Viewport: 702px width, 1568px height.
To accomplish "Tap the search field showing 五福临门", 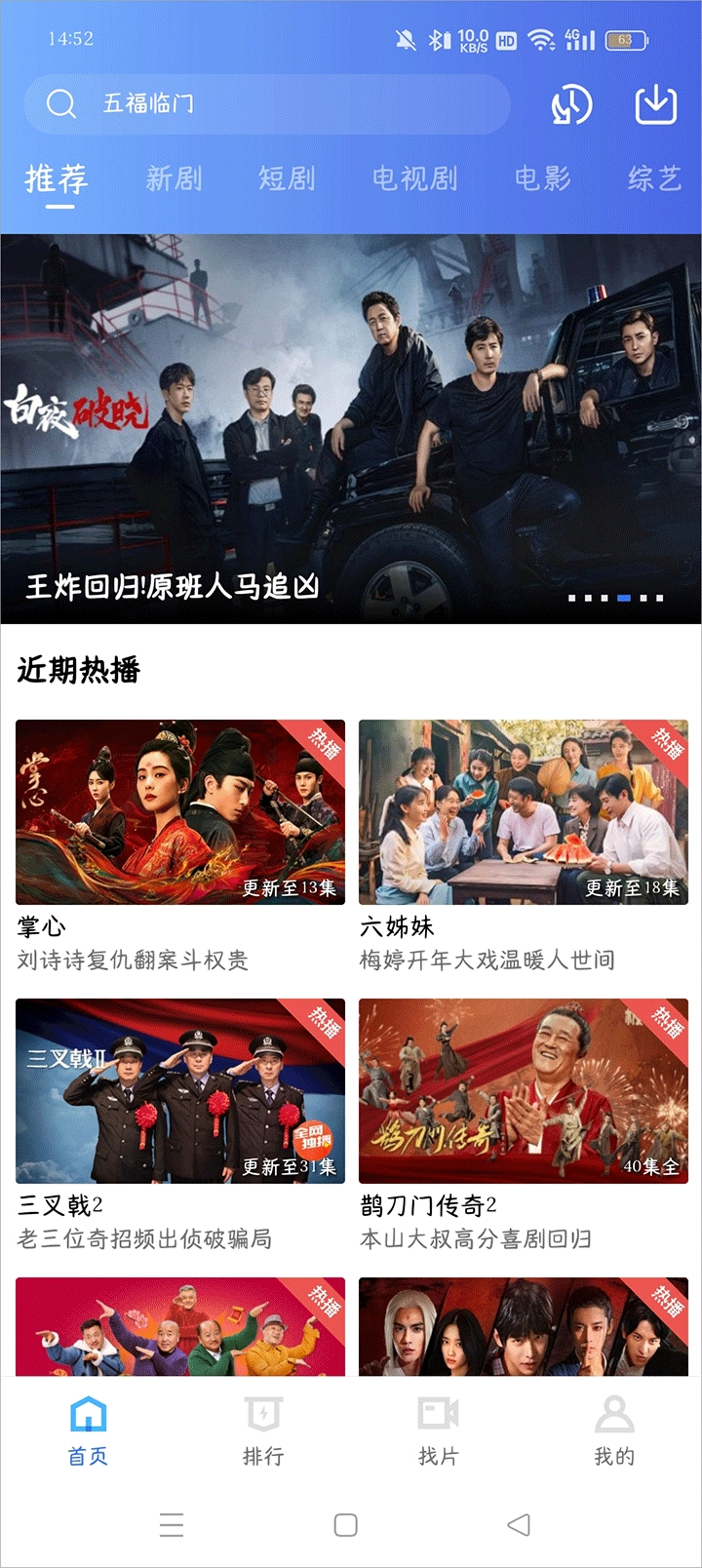I will point(273,104).
